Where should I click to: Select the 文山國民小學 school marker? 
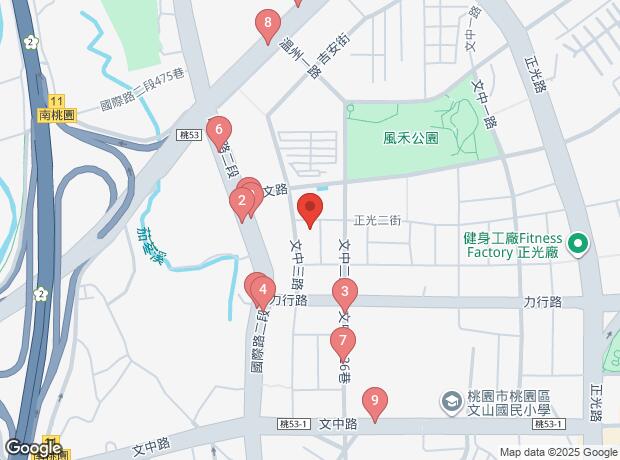[x=452, y=401]
